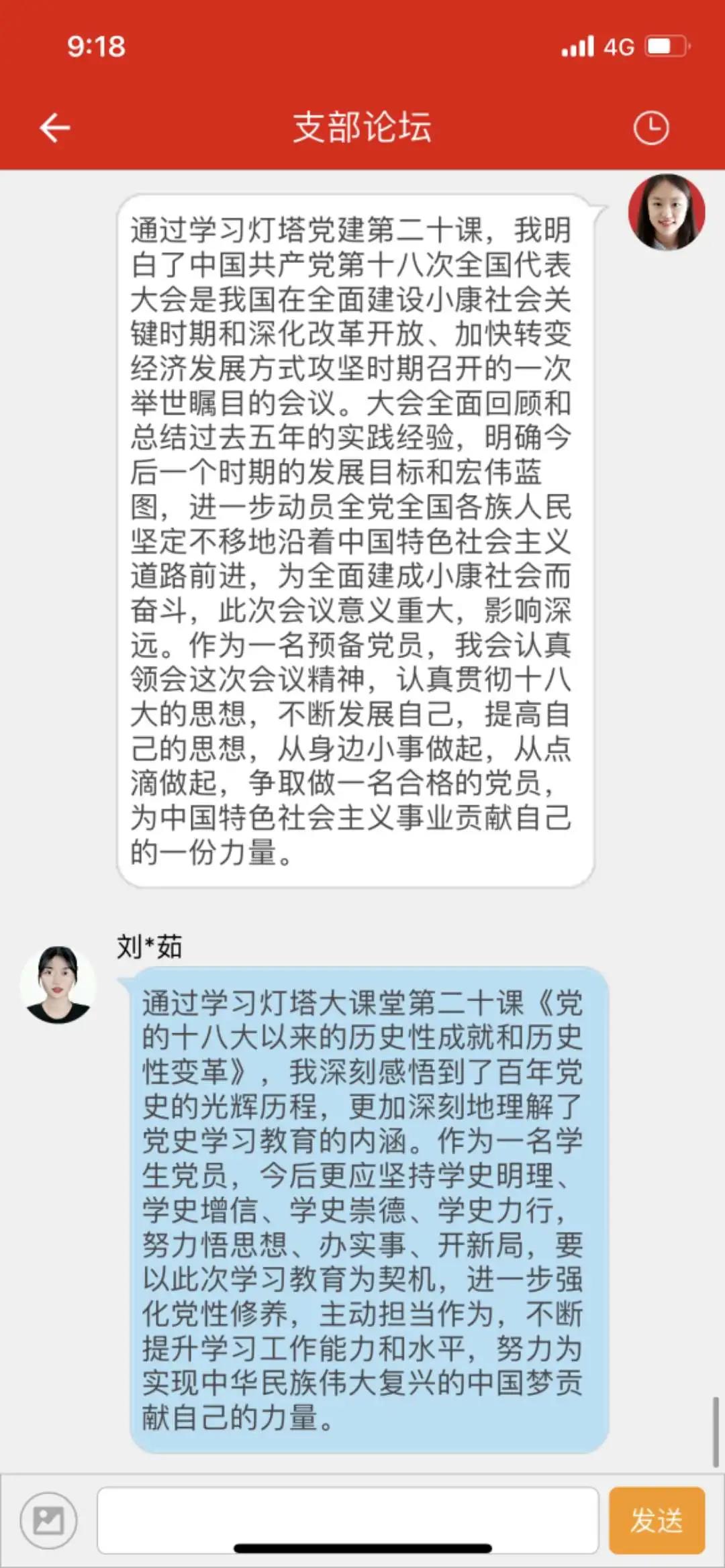Image resolution: width=725 pixels, height=1568 pixels.
Task: Go back from 支部论坛
Action: [x=55, y=127]
